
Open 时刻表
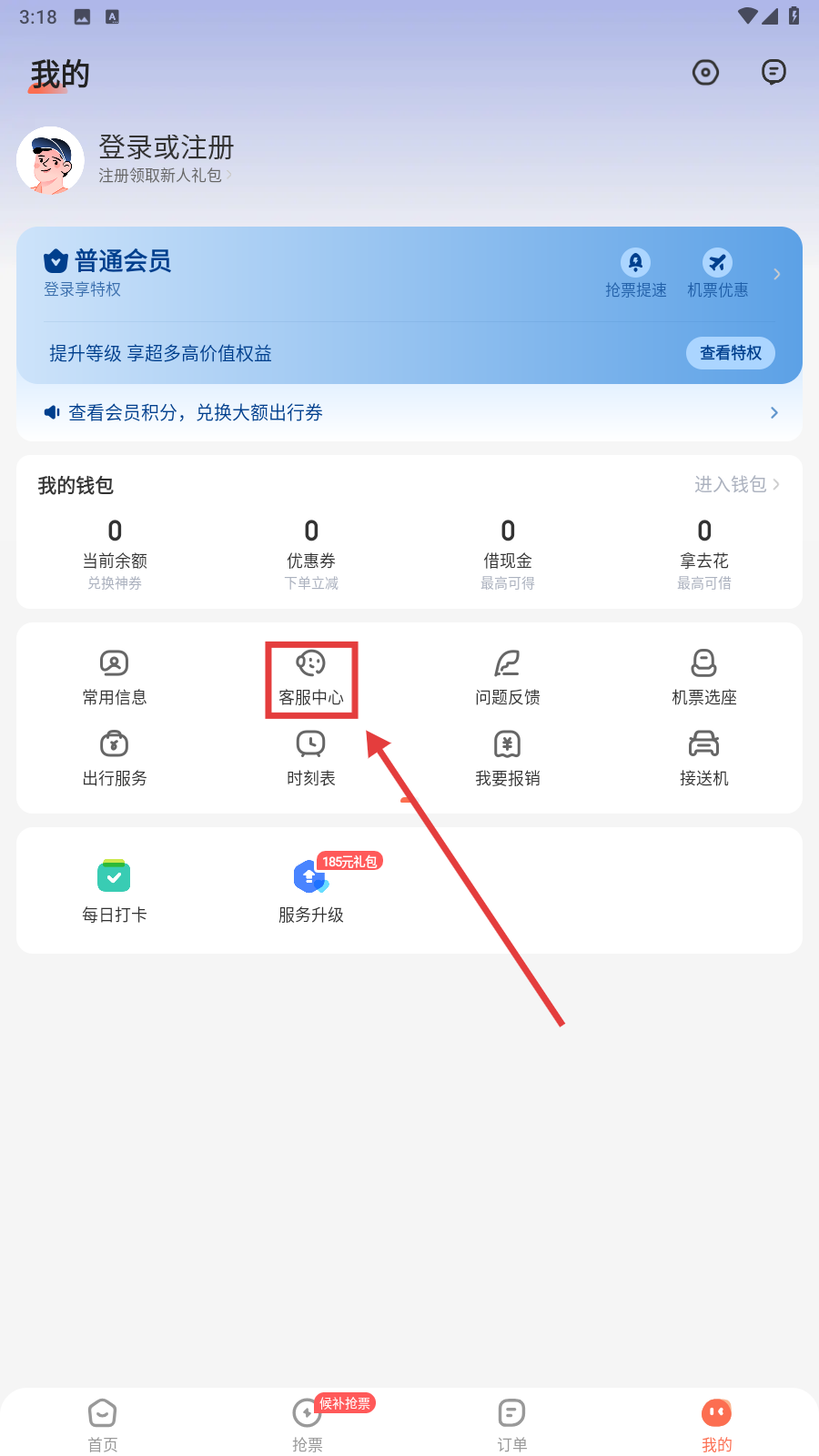(x=311, y=759)
